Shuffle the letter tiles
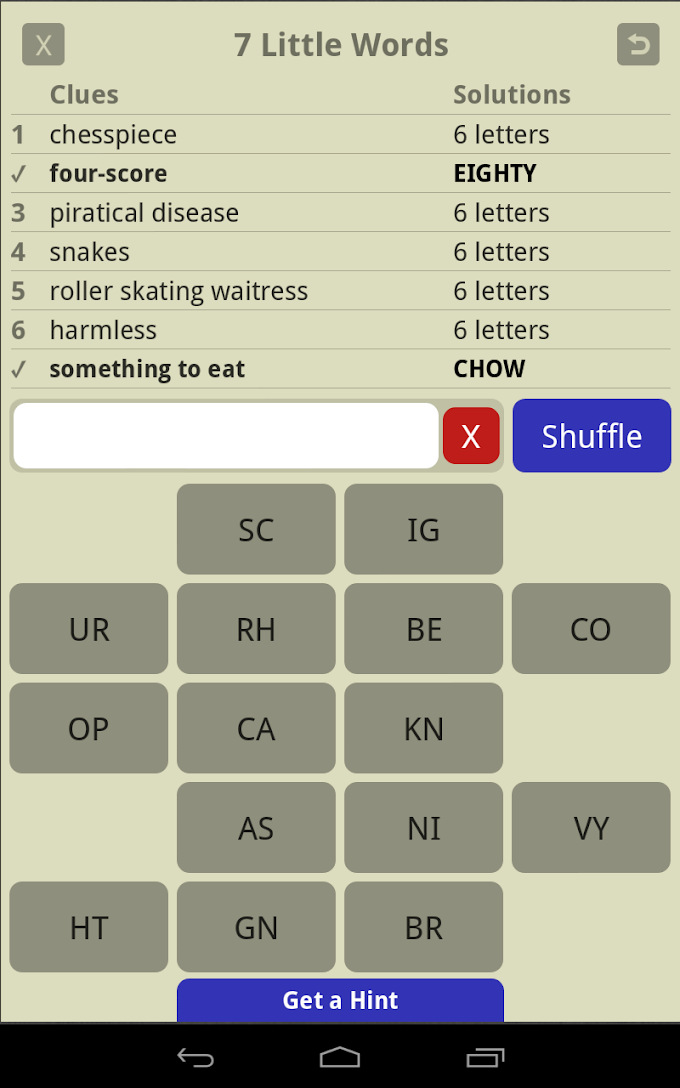 (x=591, y=436)
